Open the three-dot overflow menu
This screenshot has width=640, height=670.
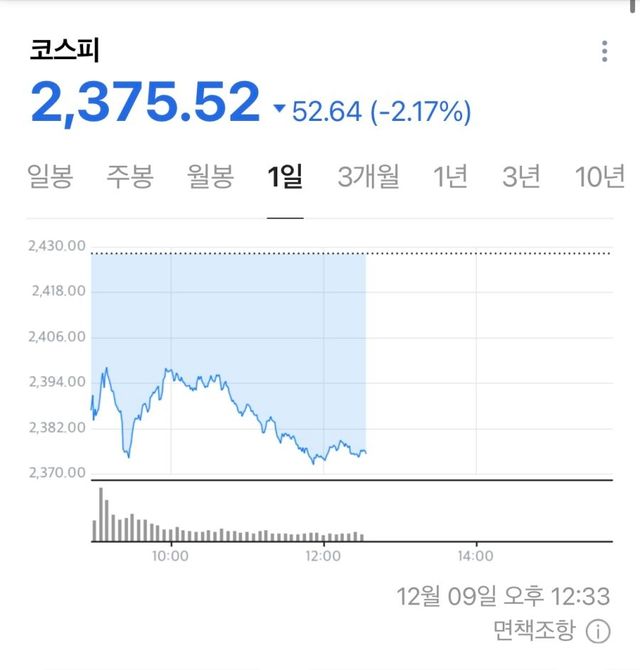pyautogui.click(x=604, y=52)
